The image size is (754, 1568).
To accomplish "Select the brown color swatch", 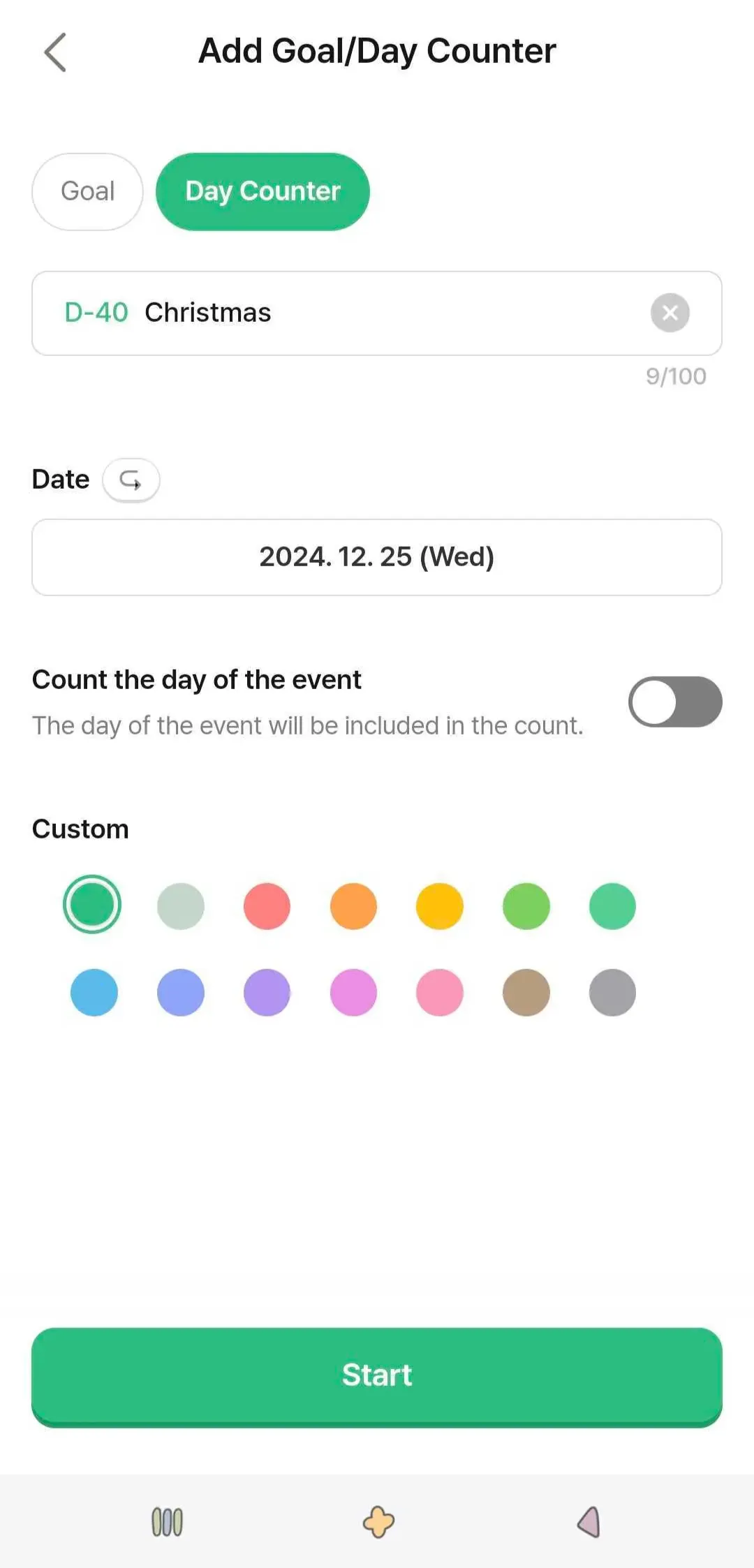I will point(526,992).
